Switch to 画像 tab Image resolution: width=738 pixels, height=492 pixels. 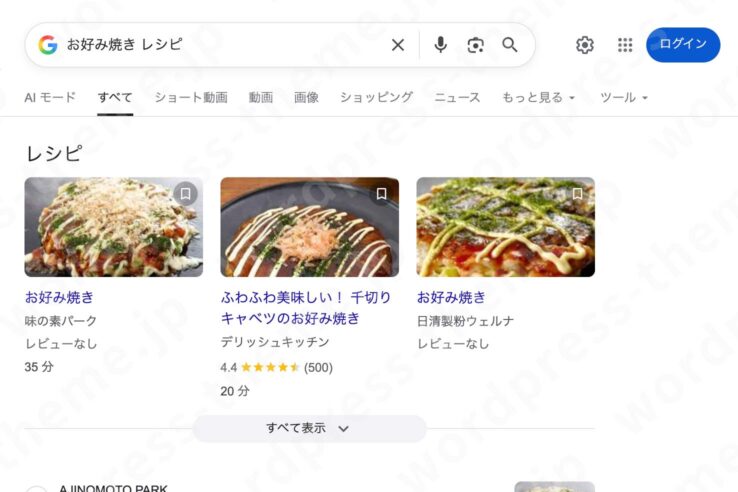pos(306,97)
